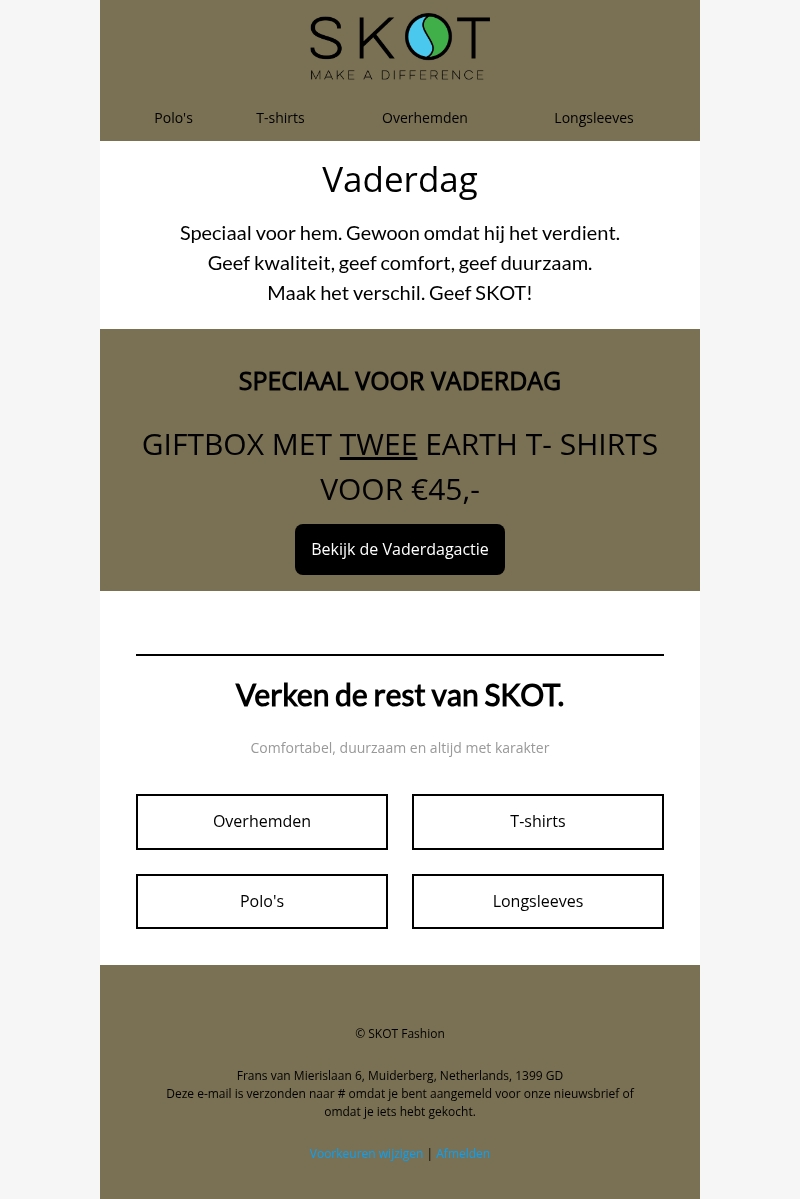Screen dimensions: 800x1199
Task: Choose the outlined Polo's button
Action: (x=262, y=901)
